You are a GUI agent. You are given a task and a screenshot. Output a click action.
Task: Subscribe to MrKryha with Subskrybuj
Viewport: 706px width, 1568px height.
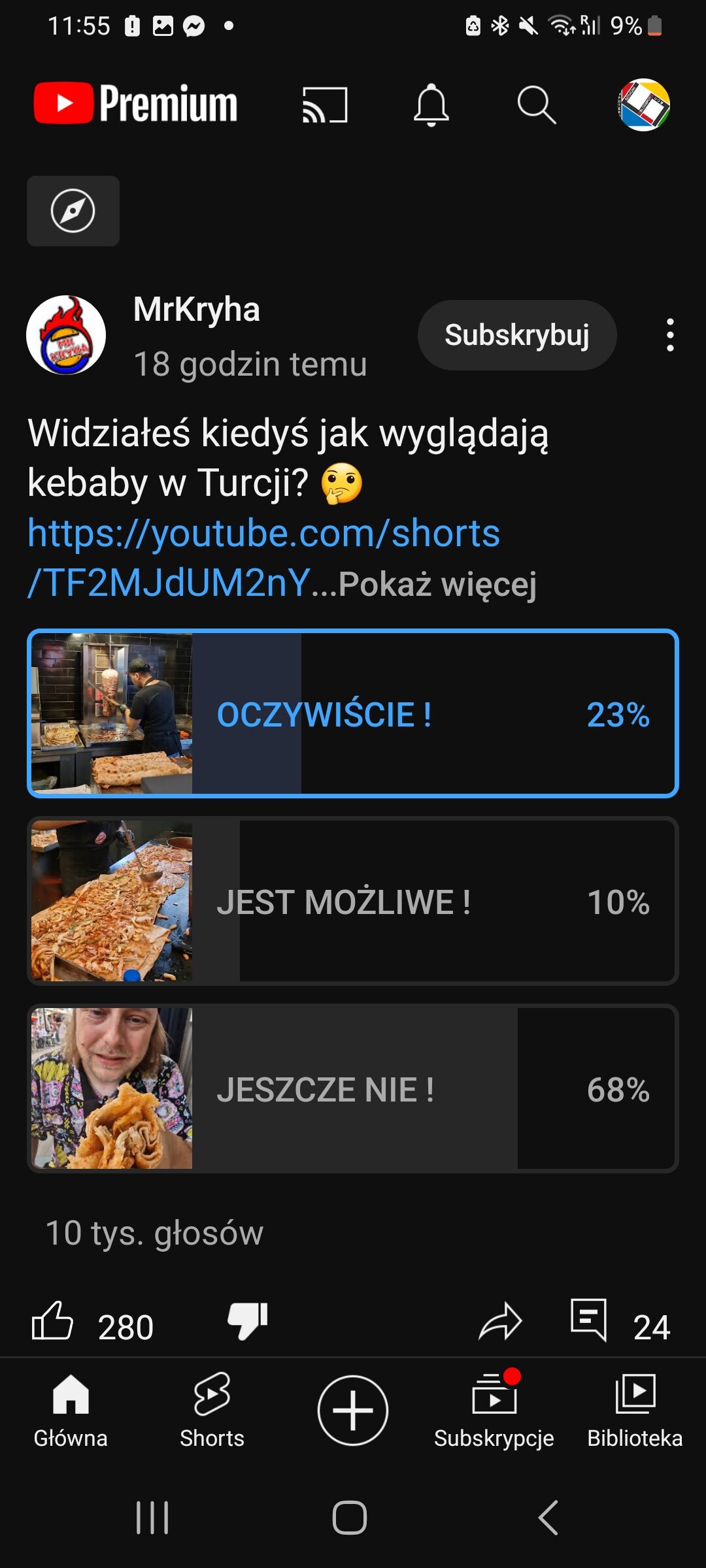(x=517, y=335)
